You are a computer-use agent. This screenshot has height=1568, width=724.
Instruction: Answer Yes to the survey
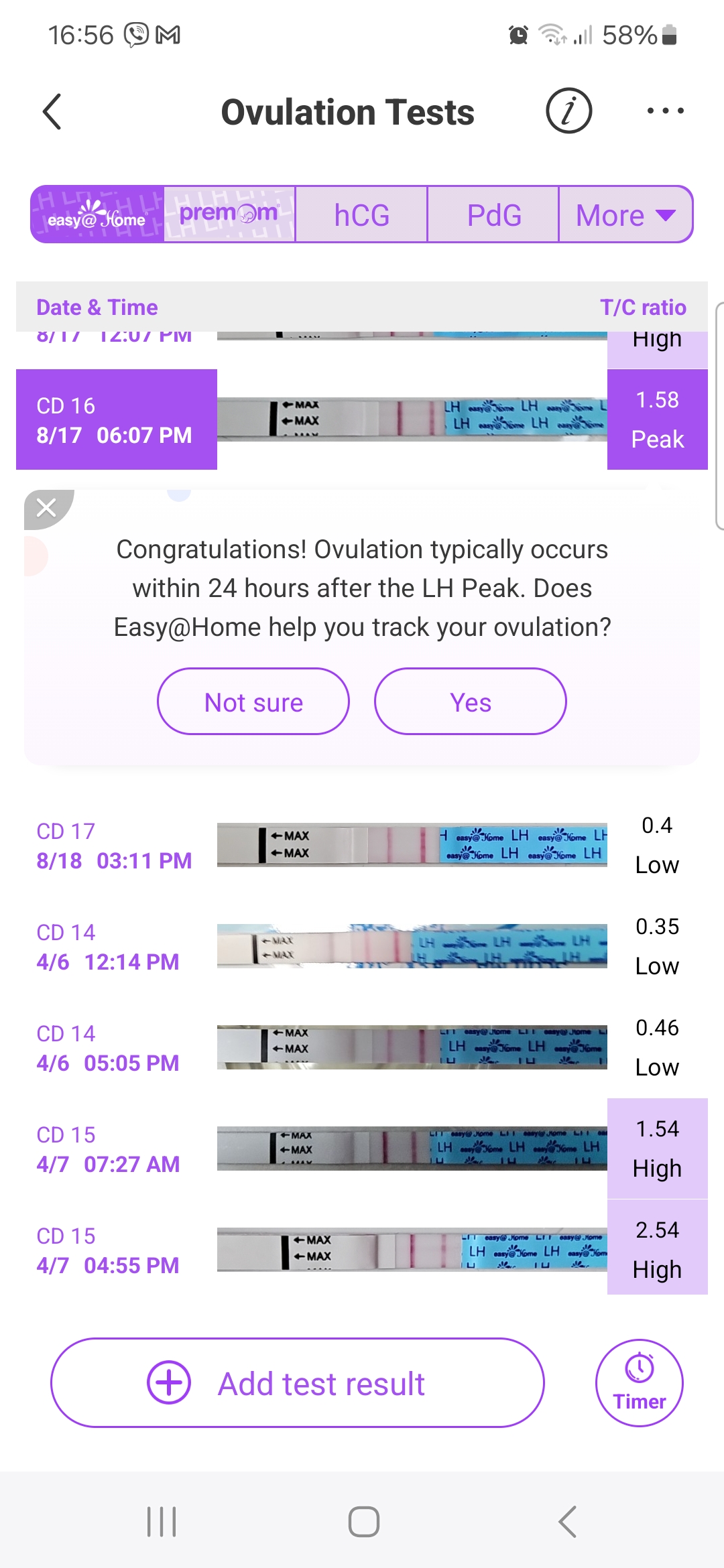471,702
